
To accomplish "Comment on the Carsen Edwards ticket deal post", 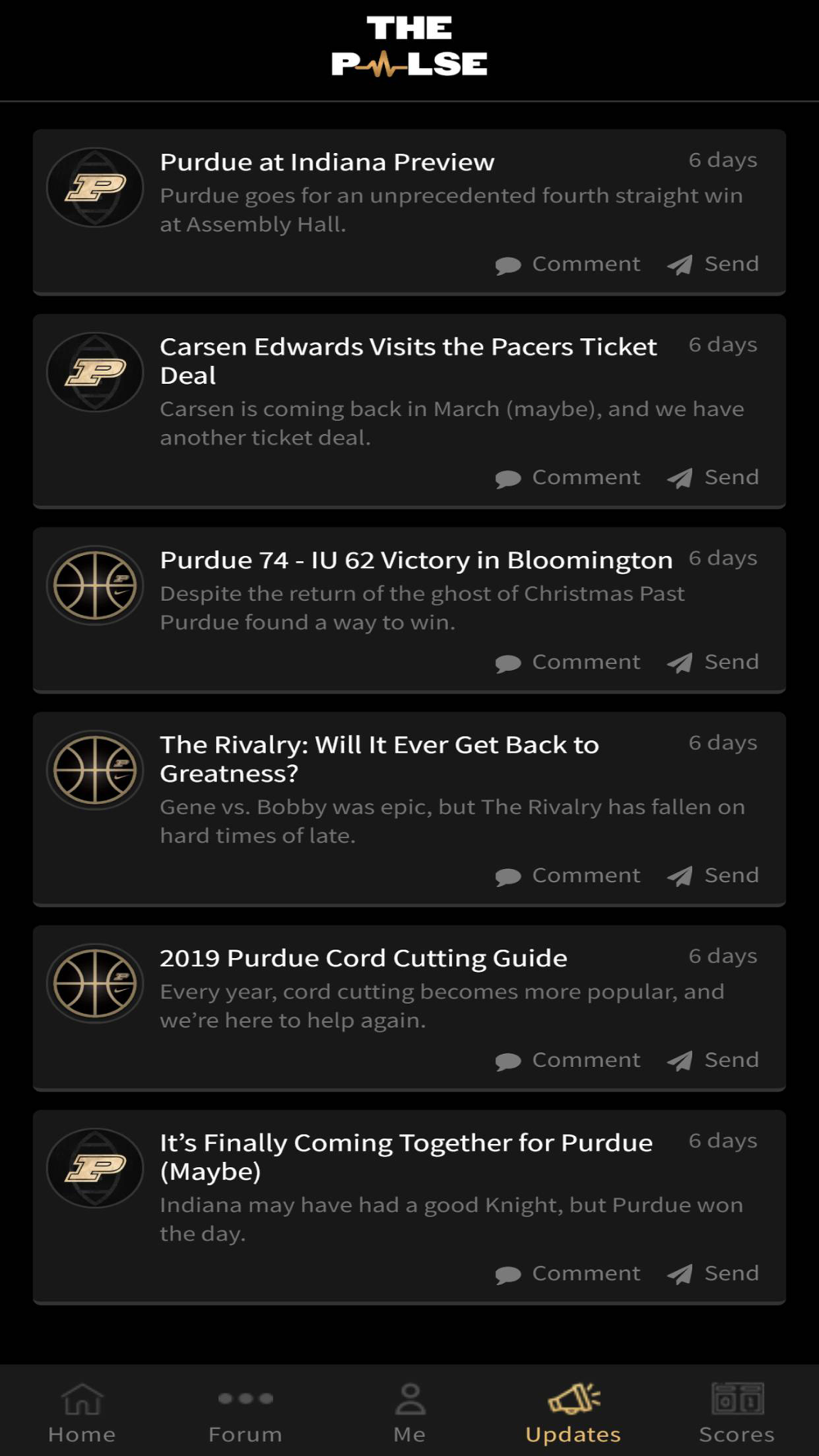I will 568,477.
